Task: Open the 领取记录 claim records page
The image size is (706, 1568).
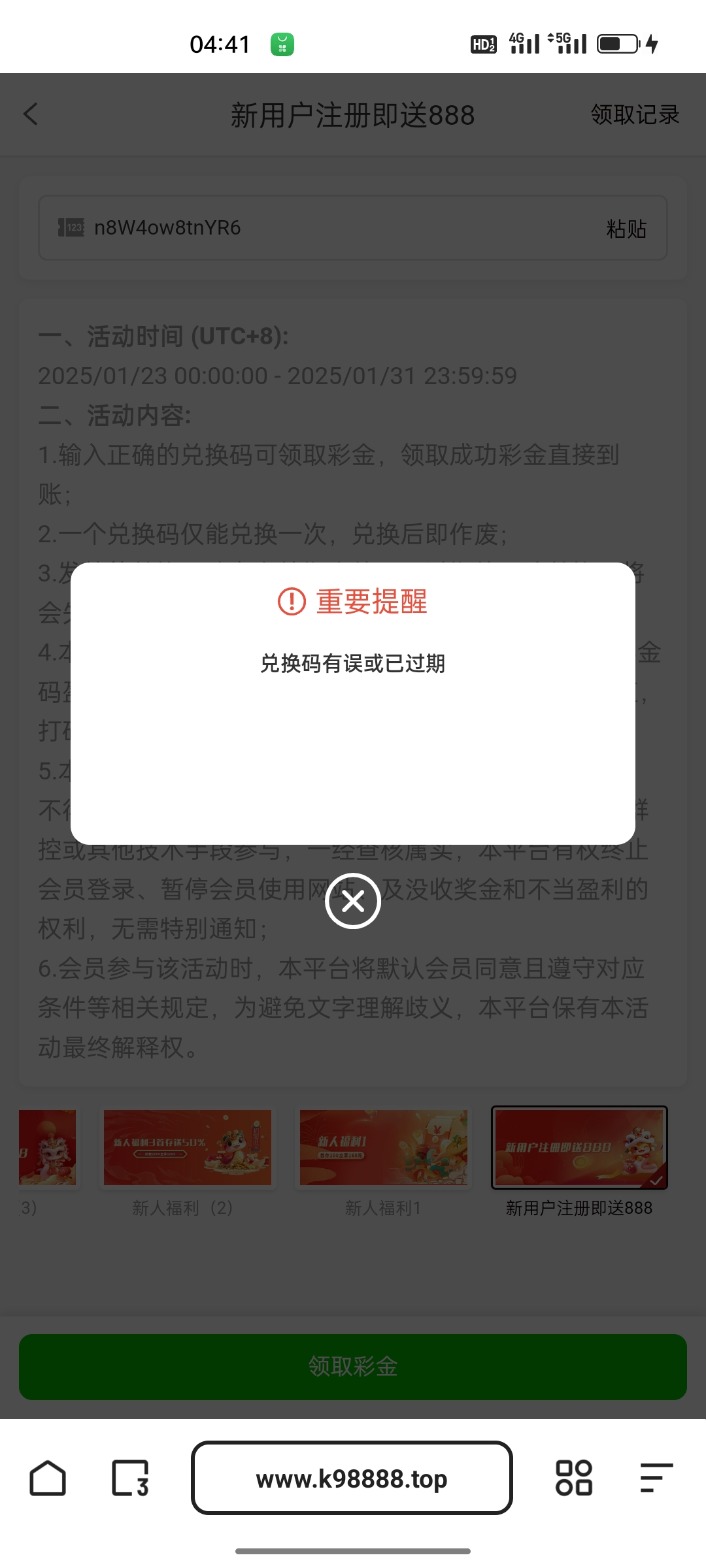Action: point(633,114)
